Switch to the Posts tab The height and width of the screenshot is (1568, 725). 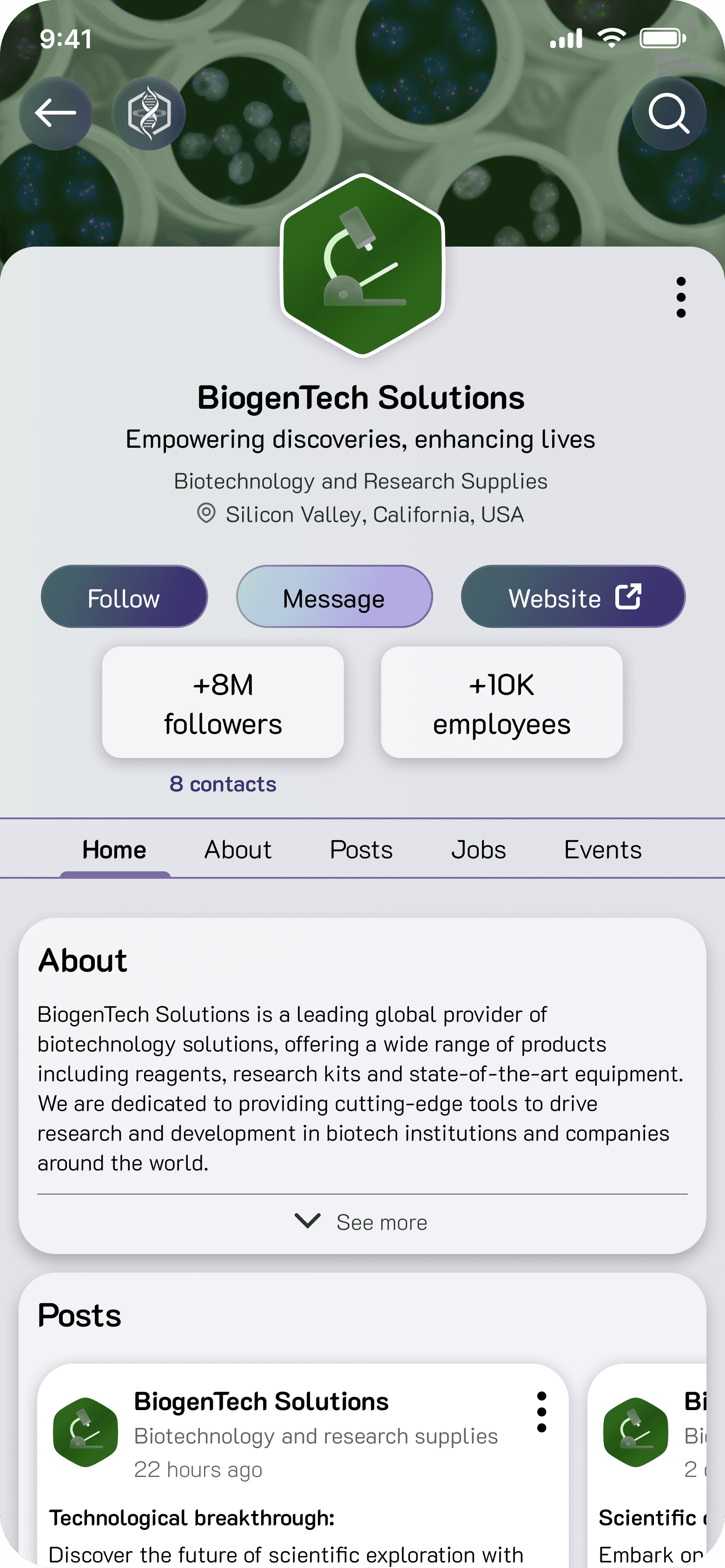tap(361, 849)
